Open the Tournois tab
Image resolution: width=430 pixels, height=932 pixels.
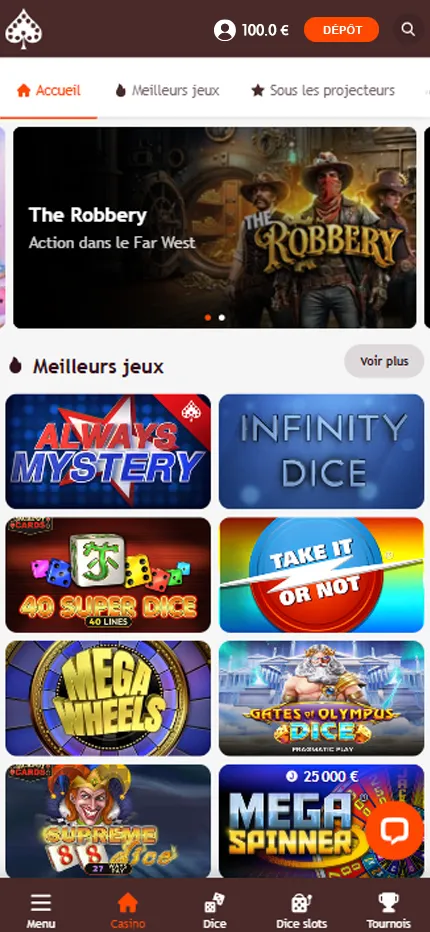point(388,909)
